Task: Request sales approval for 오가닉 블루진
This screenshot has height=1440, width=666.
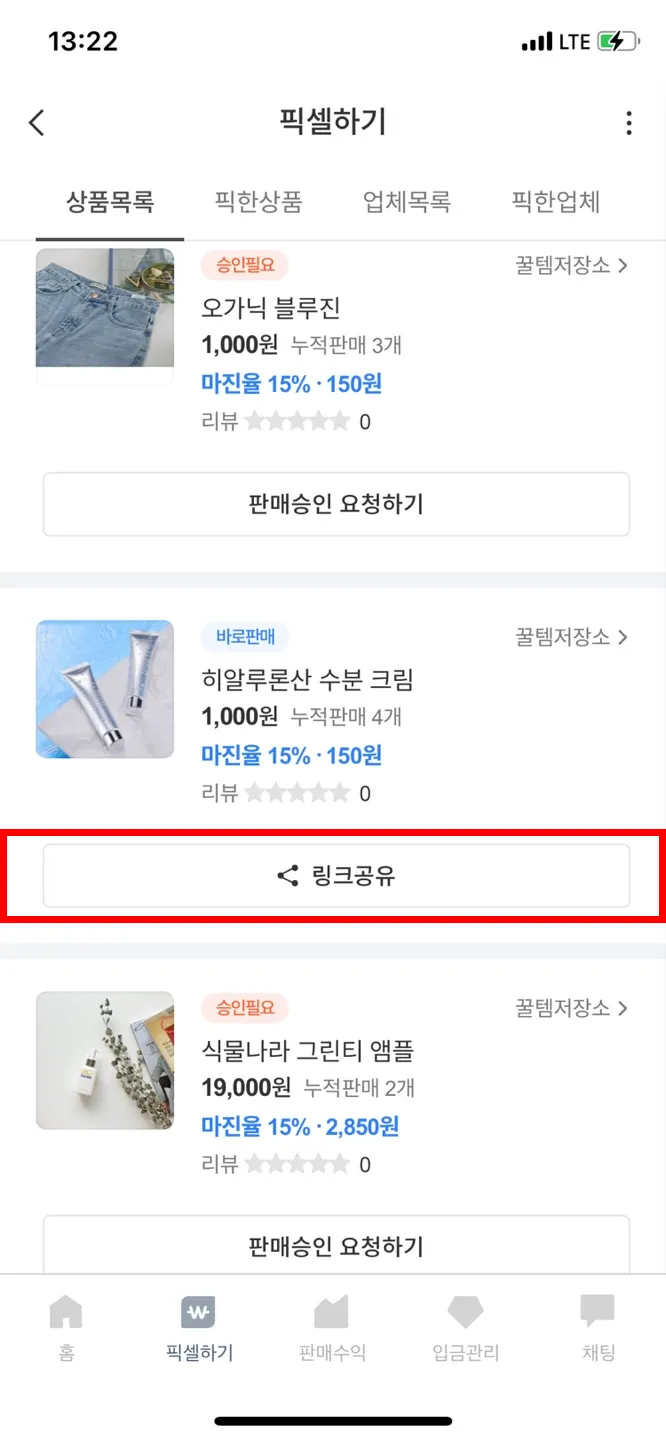Action: coord(336,504)
